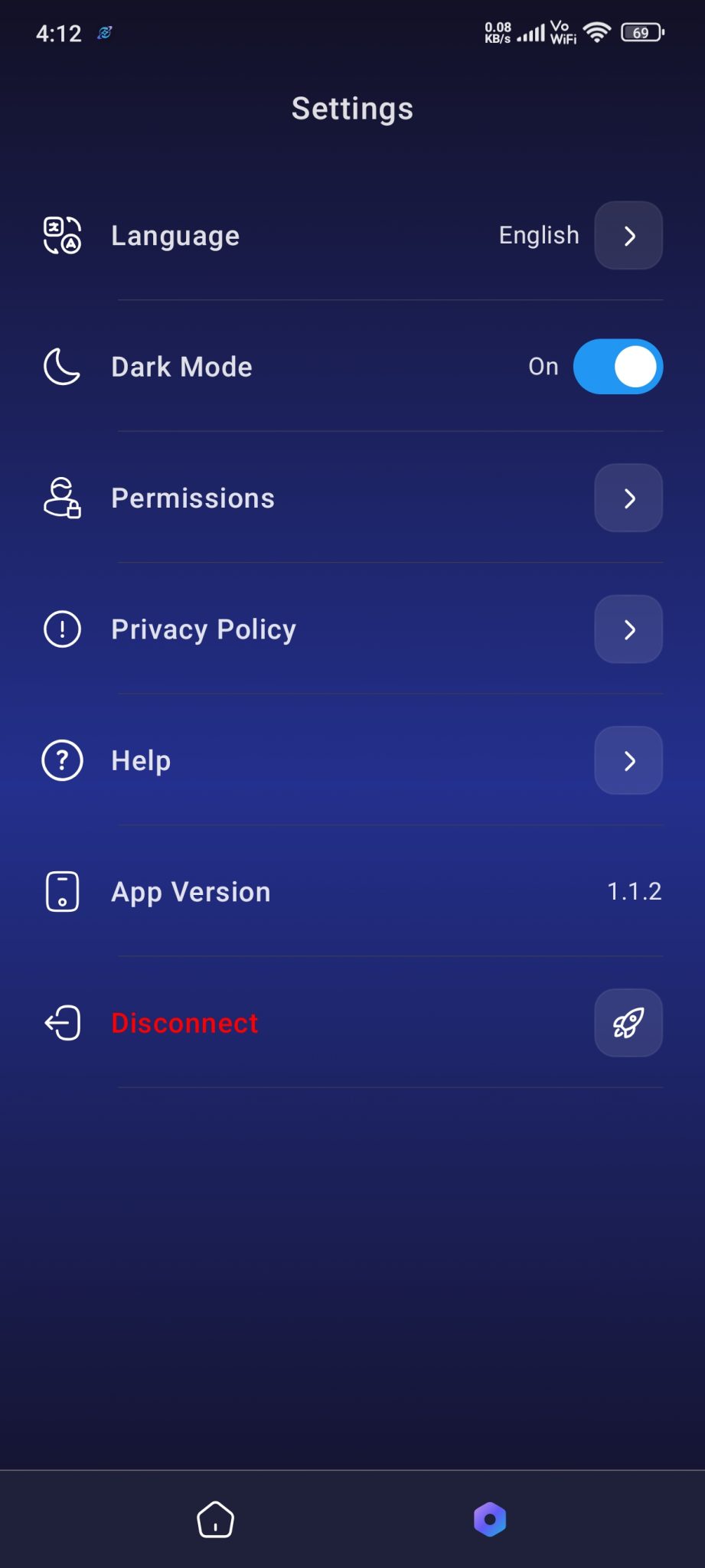The image size is (705, 1568).
Task: Click the App Version phone icon
Action: pyautogui.click(x=61, y=891)
